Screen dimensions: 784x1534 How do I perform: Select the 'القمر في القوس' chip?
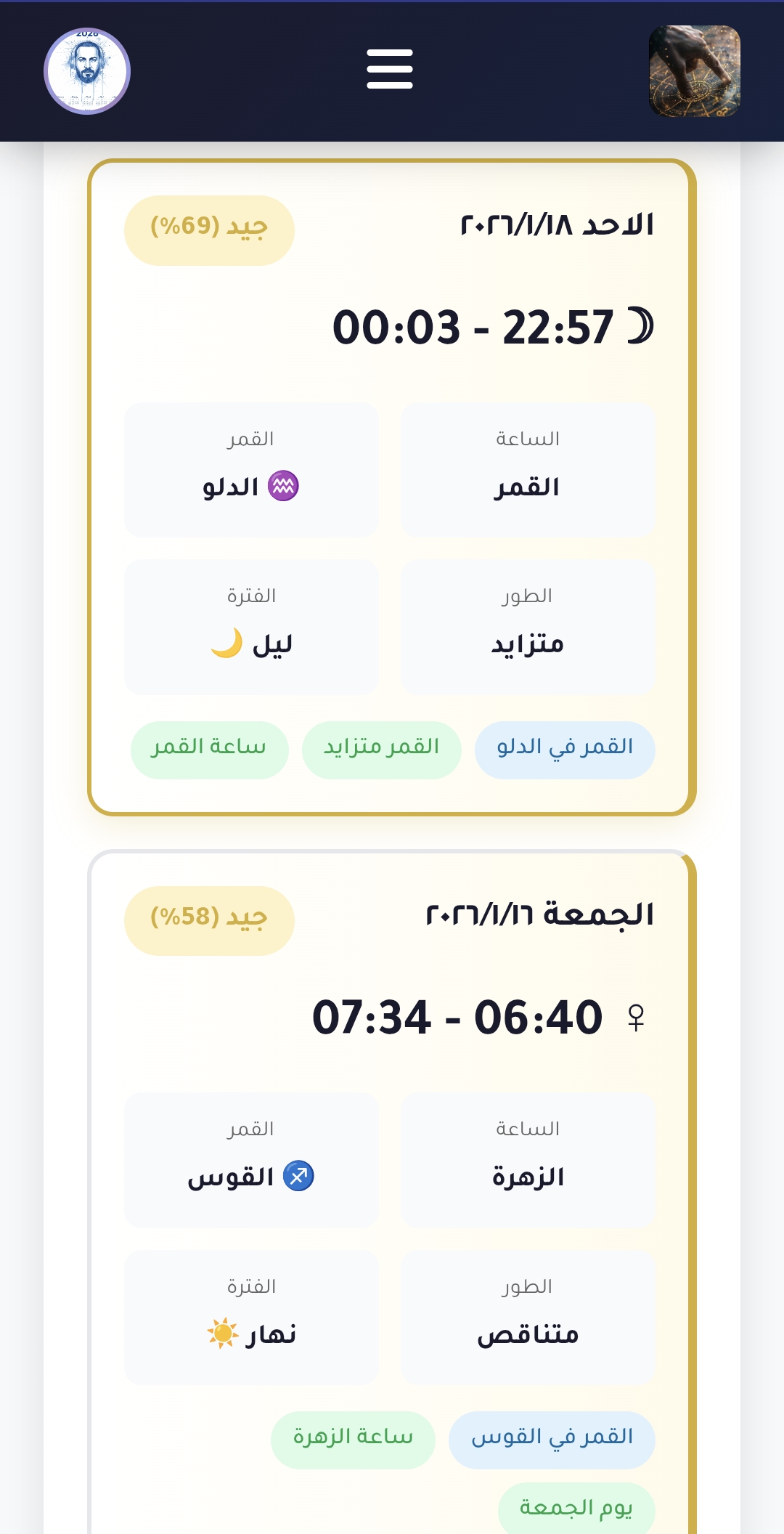(x=552, y=1440)
